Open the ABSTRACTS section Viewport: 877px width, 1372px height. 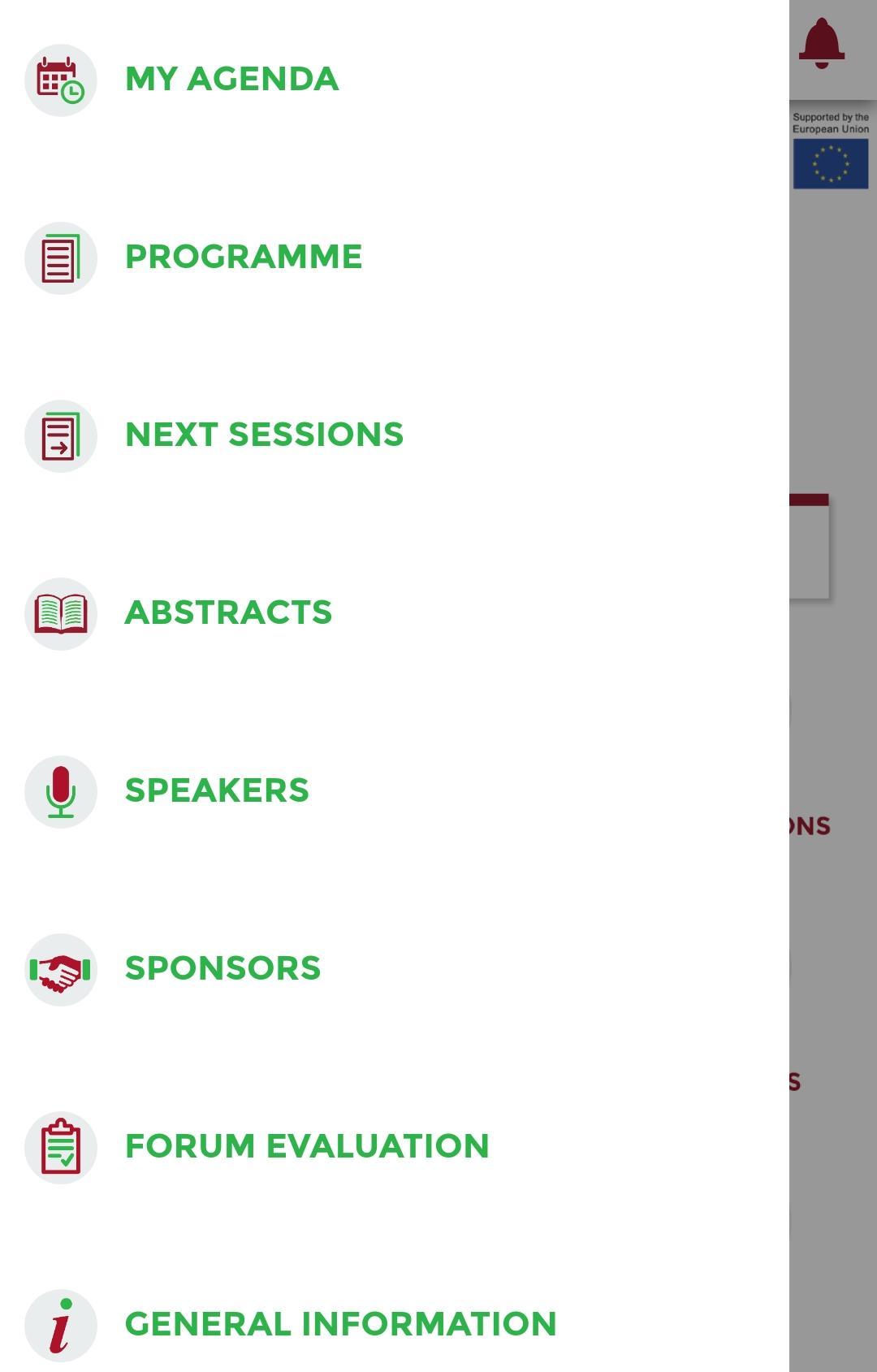click(228, 612)
